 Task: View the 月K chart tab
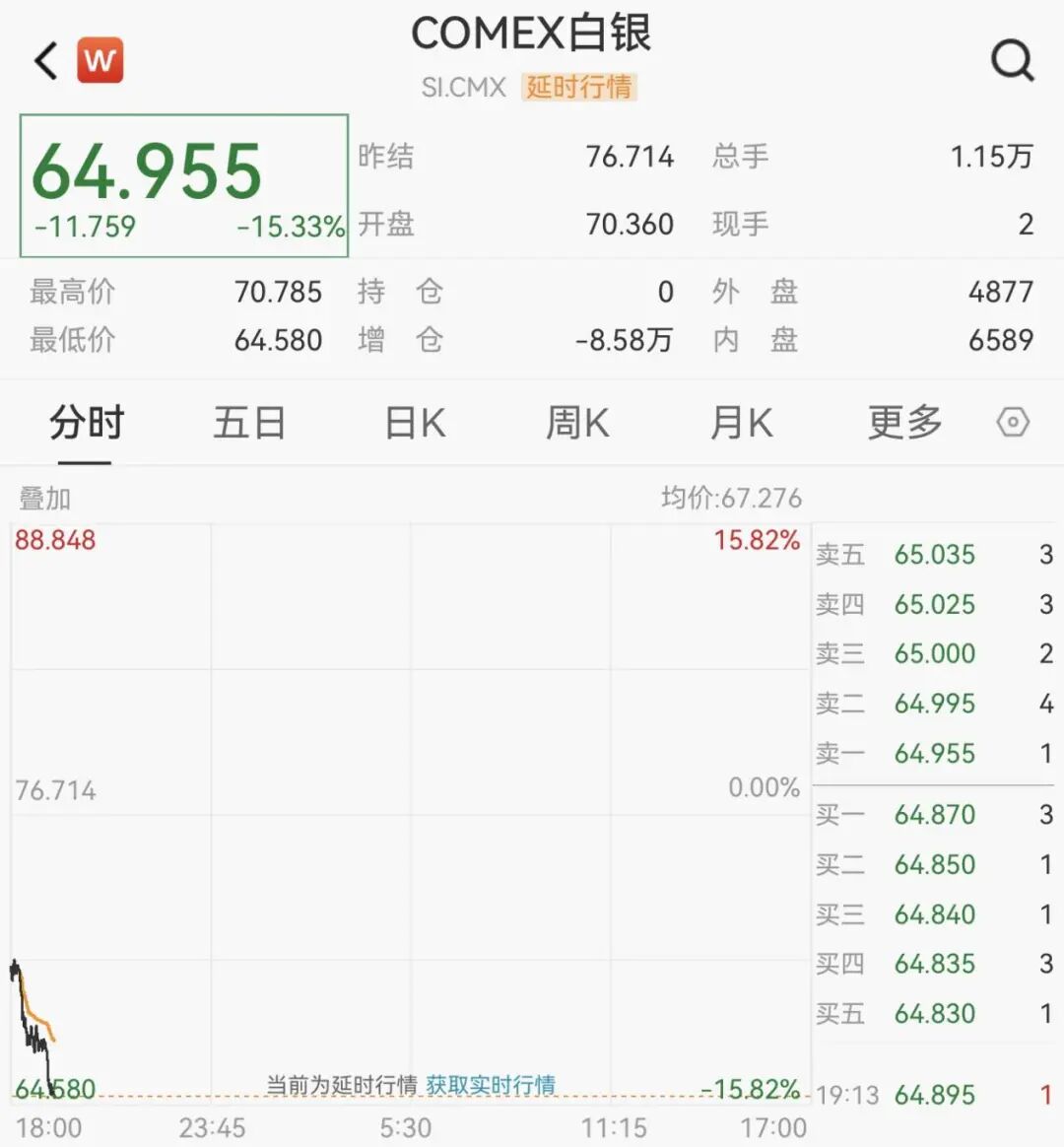point(741,424)
